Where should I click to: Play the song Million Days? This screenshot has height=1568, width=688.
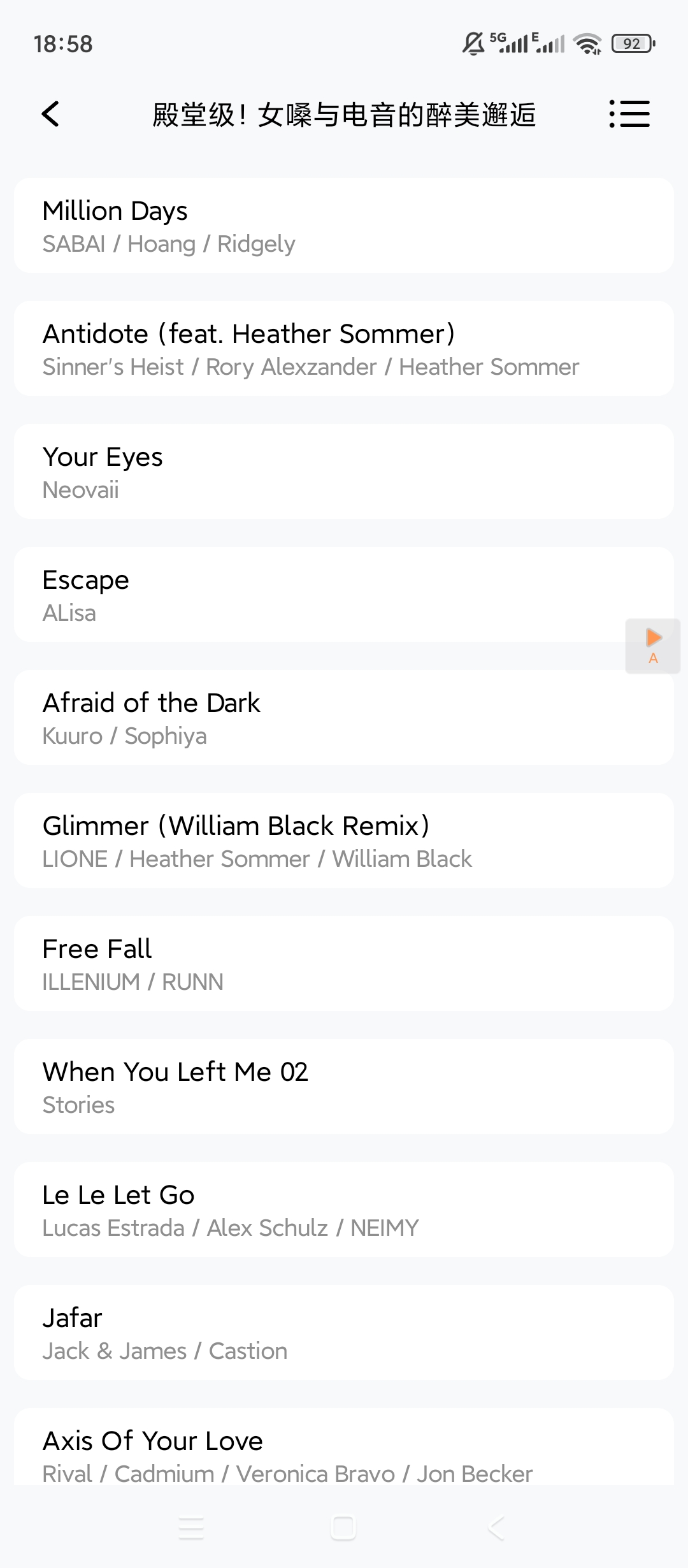(344, 226)
